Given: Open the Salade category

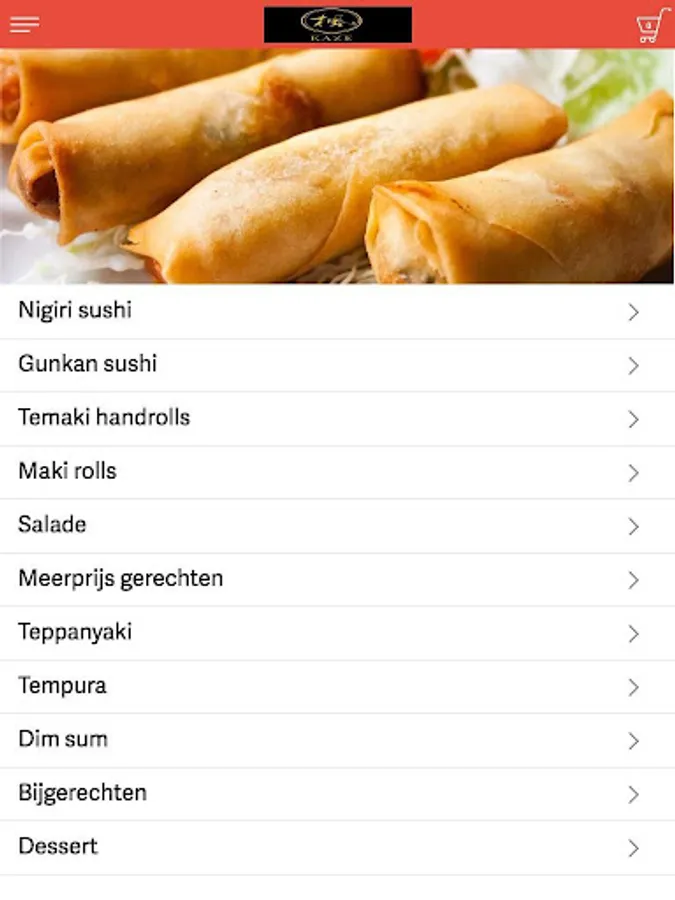Looking at the screenshot, I should (337, 525).
